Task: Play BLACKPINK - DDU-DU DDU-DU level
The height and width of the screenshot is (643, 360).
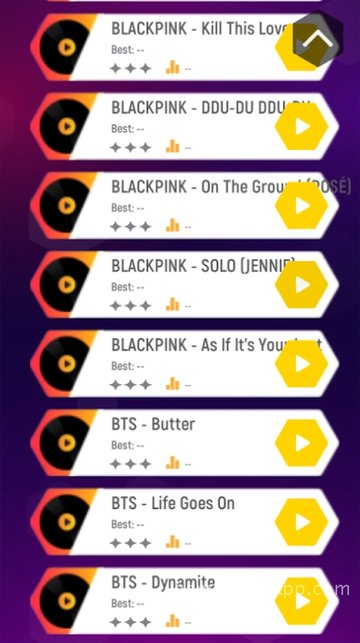Action: click(301, 127)
